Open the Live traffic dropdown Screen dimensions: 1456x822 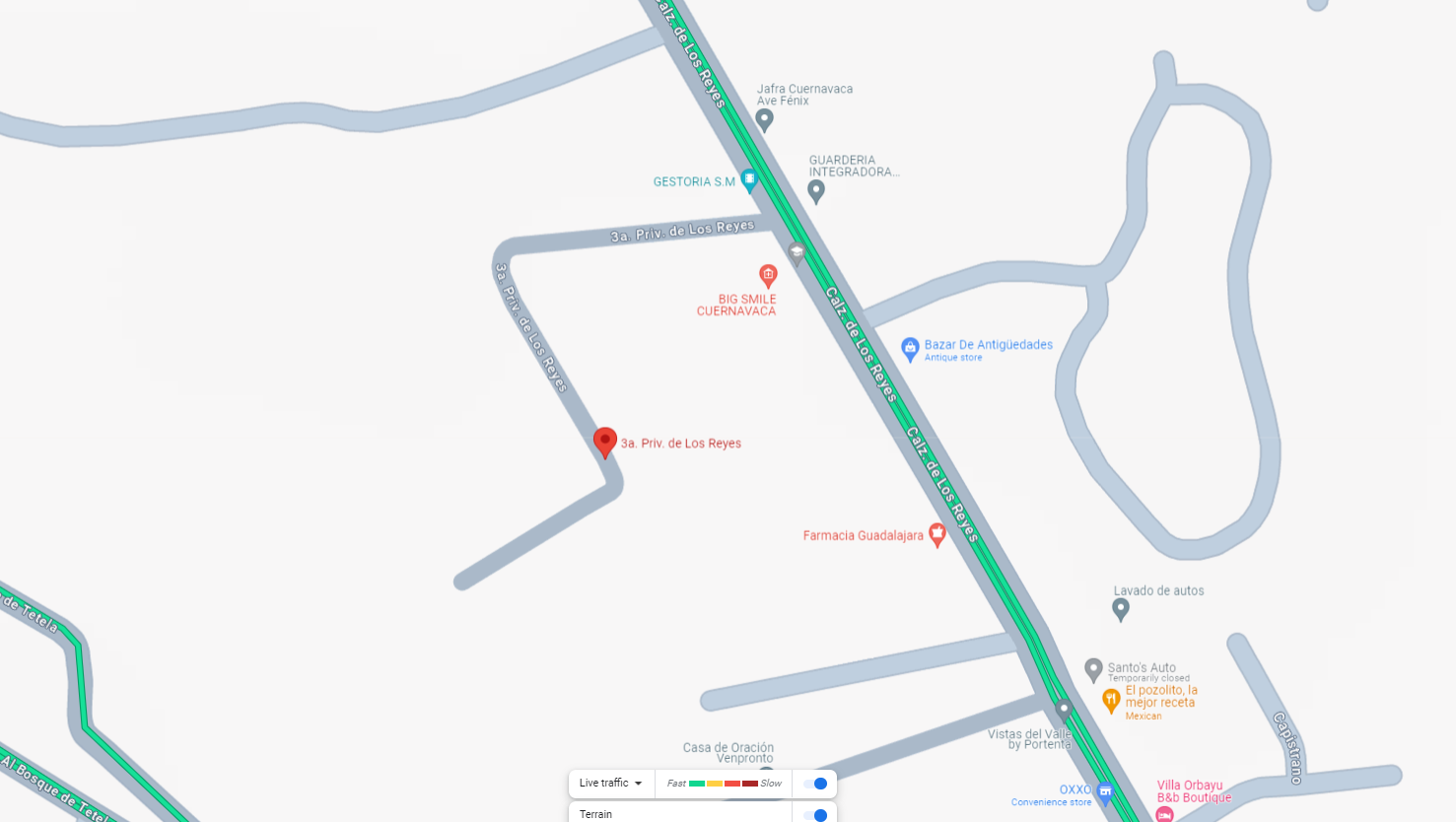point(611,784)
